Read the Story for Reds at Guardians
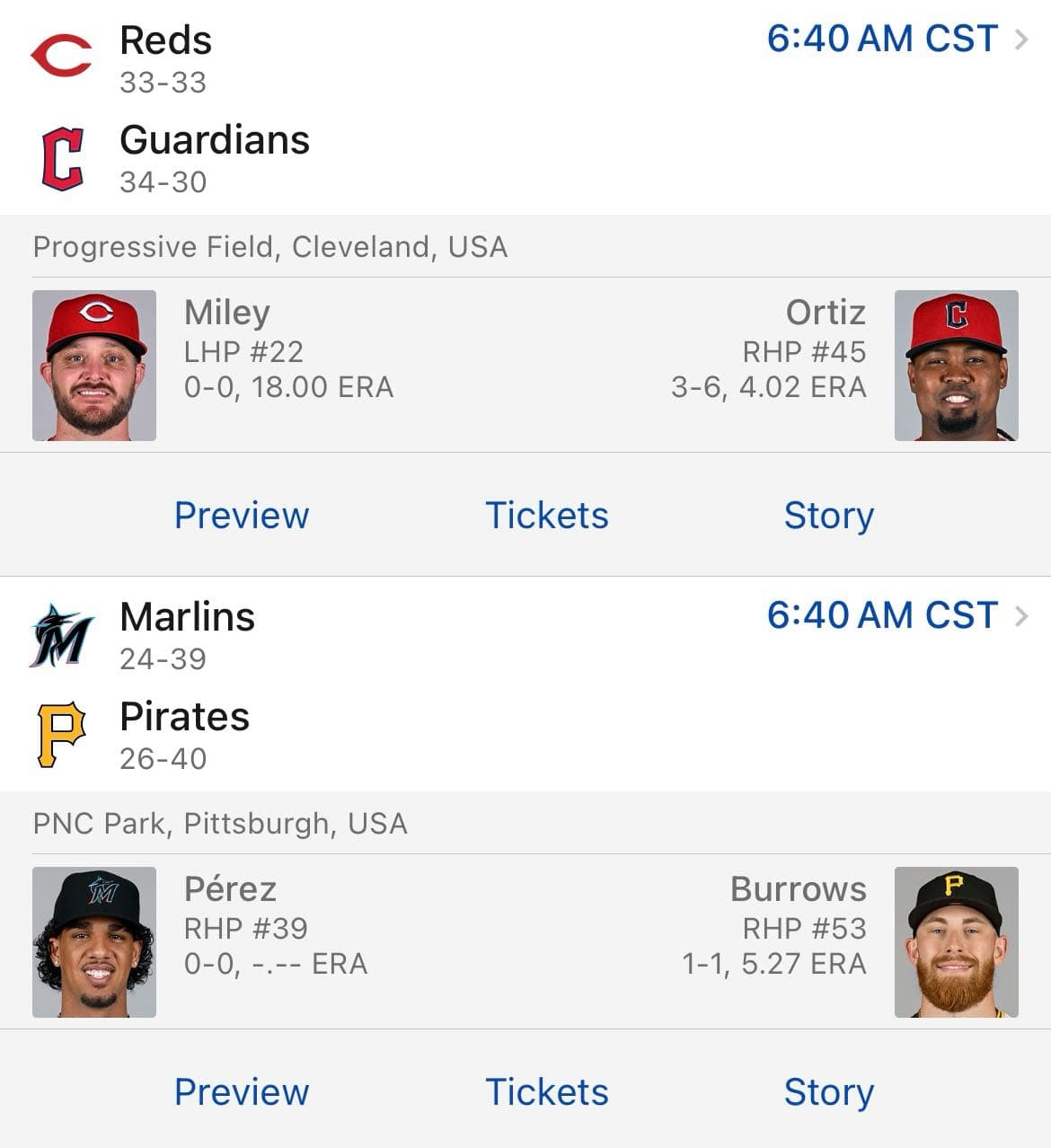Screen dimensions: 1051x1148 (x=828, y=516)
